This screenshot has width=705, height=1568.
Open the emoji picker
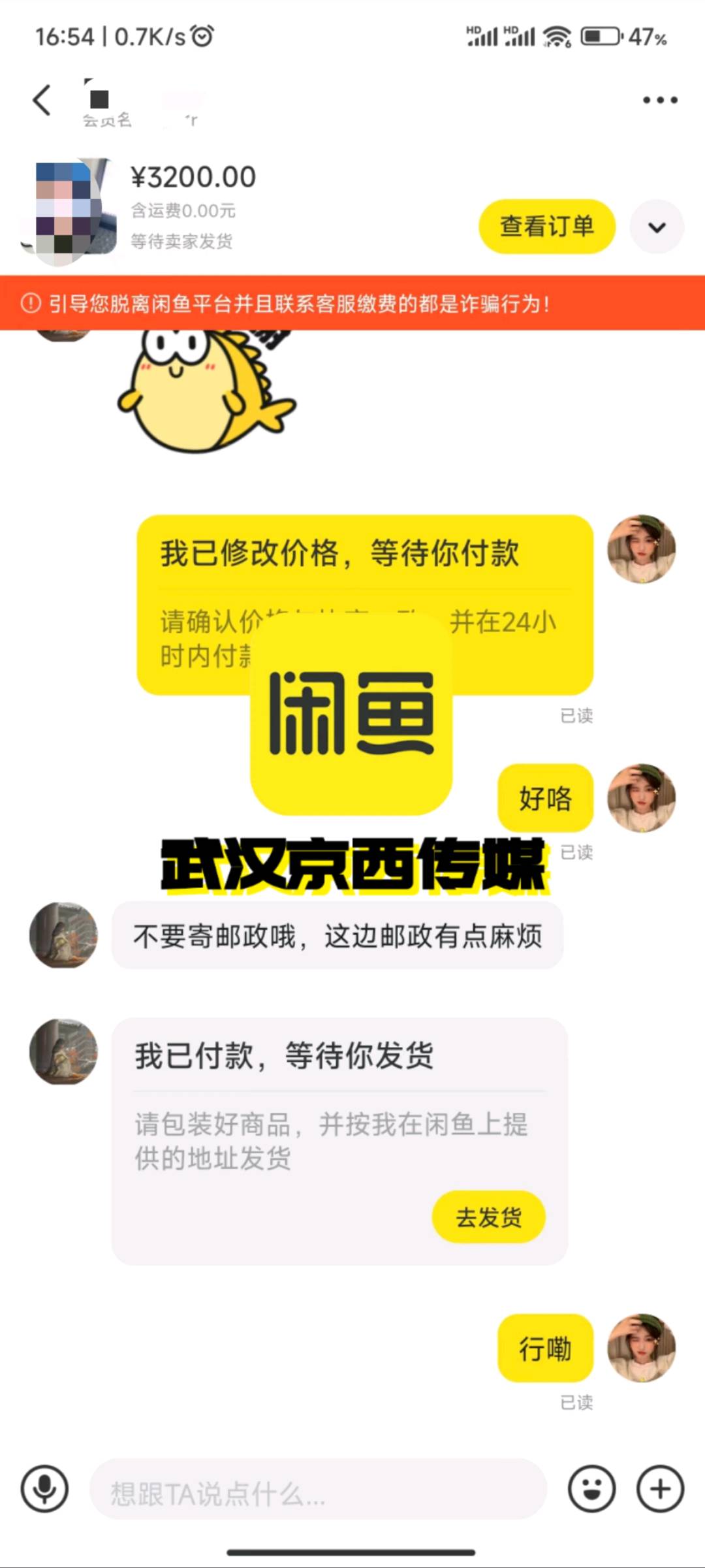pyautogui.click(x=591, y=1489)
